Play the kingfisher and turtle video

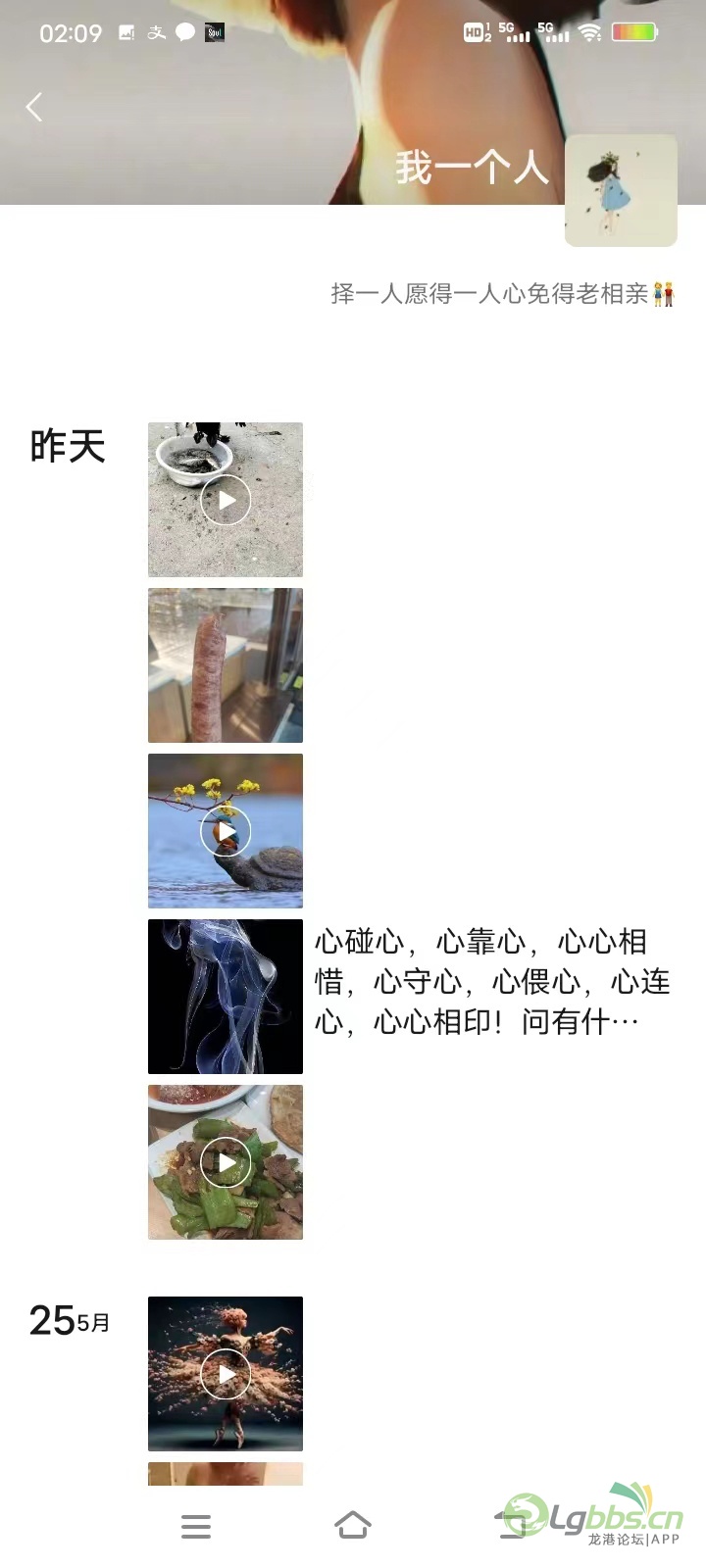[x=226, y=831]
